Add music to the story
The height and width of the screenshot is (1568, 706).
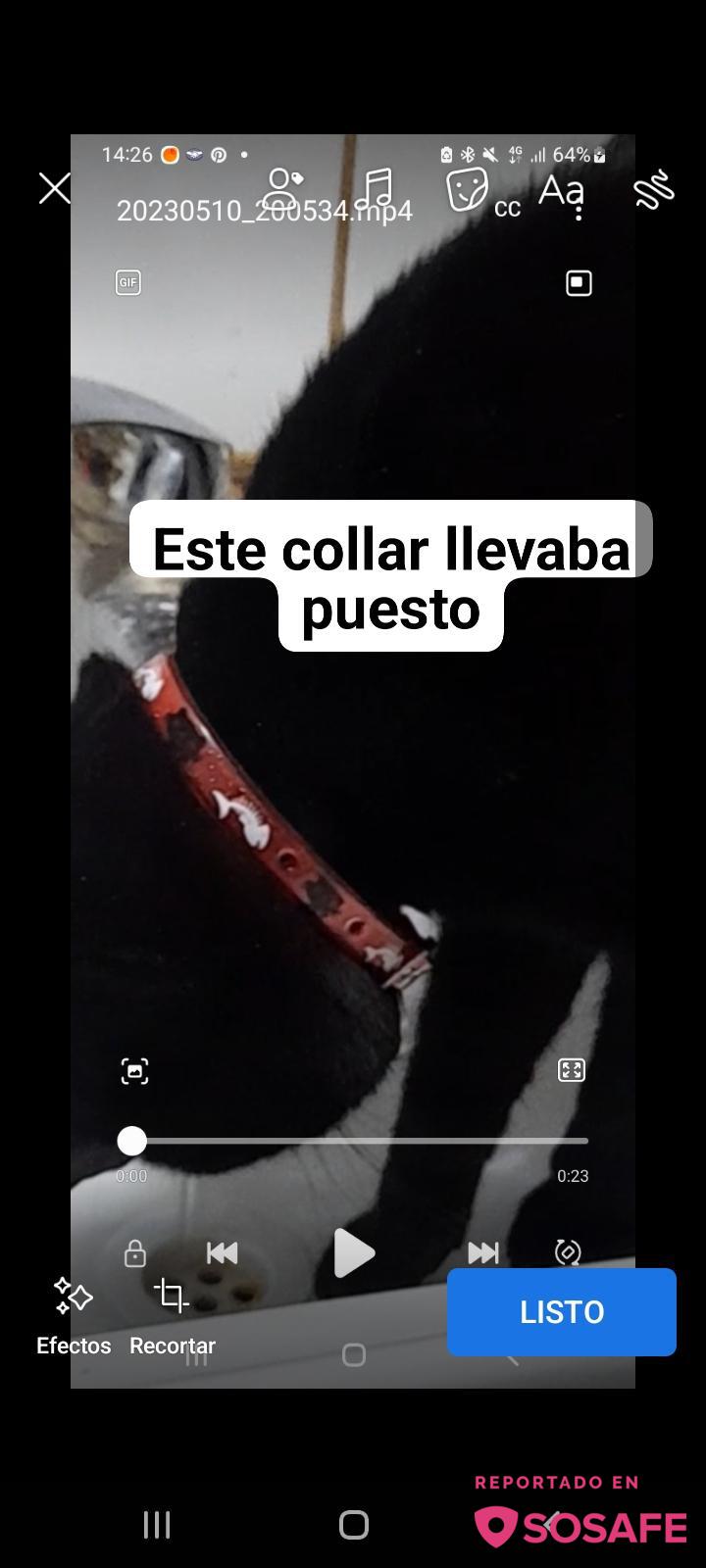point(374,187)
